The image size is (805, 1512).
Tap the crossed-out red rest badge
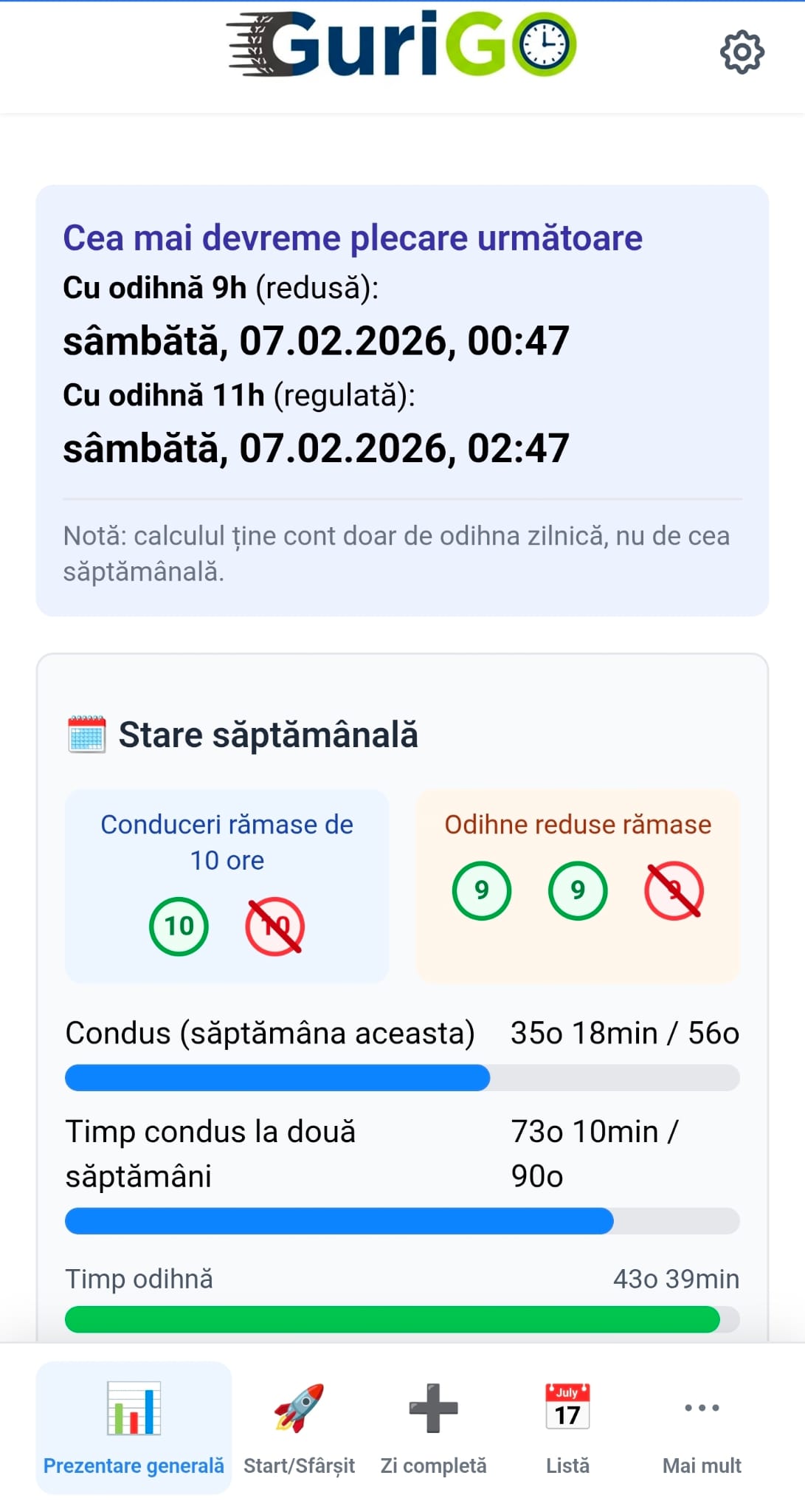[x=672, y=890]
